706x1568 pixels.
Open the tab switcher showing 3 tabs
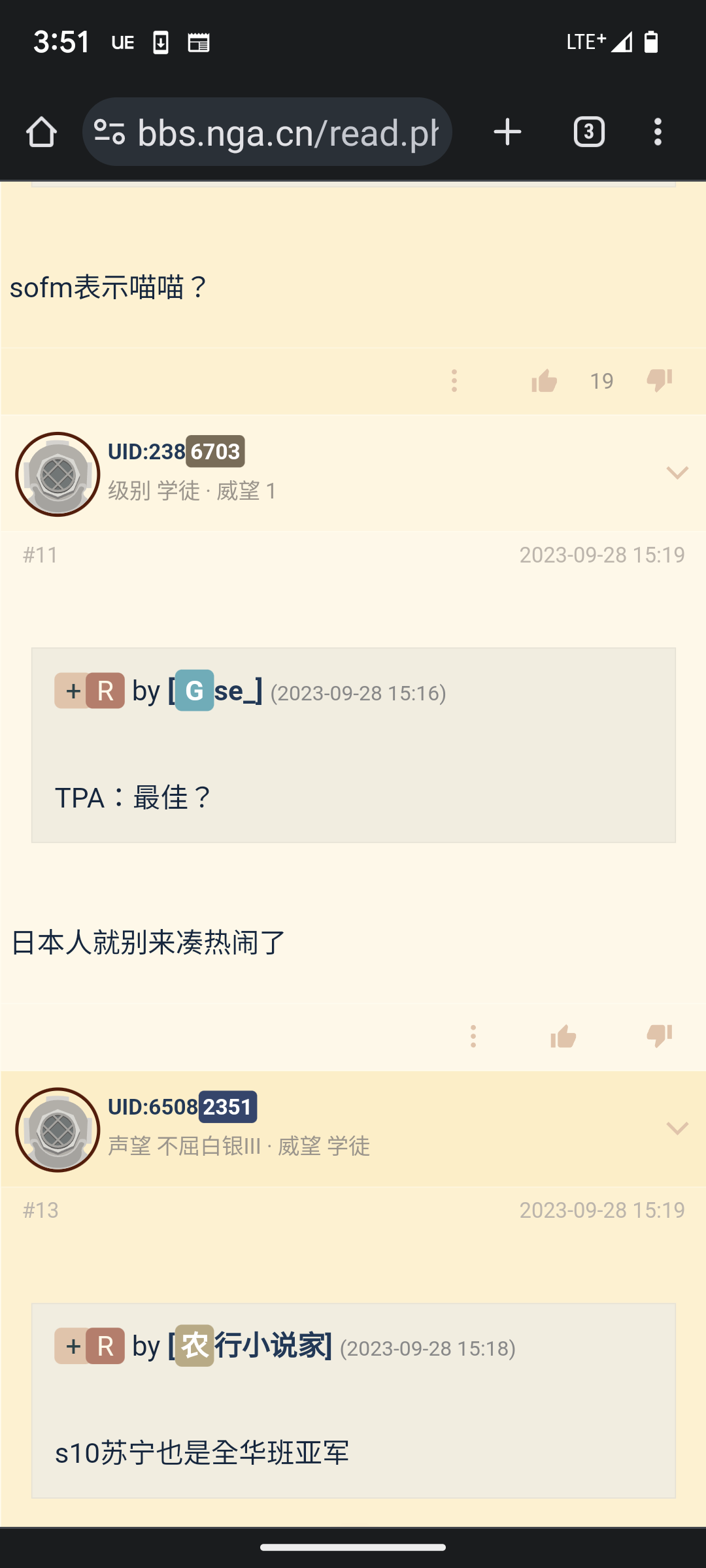pyautogui.click(x=588, y=133)
